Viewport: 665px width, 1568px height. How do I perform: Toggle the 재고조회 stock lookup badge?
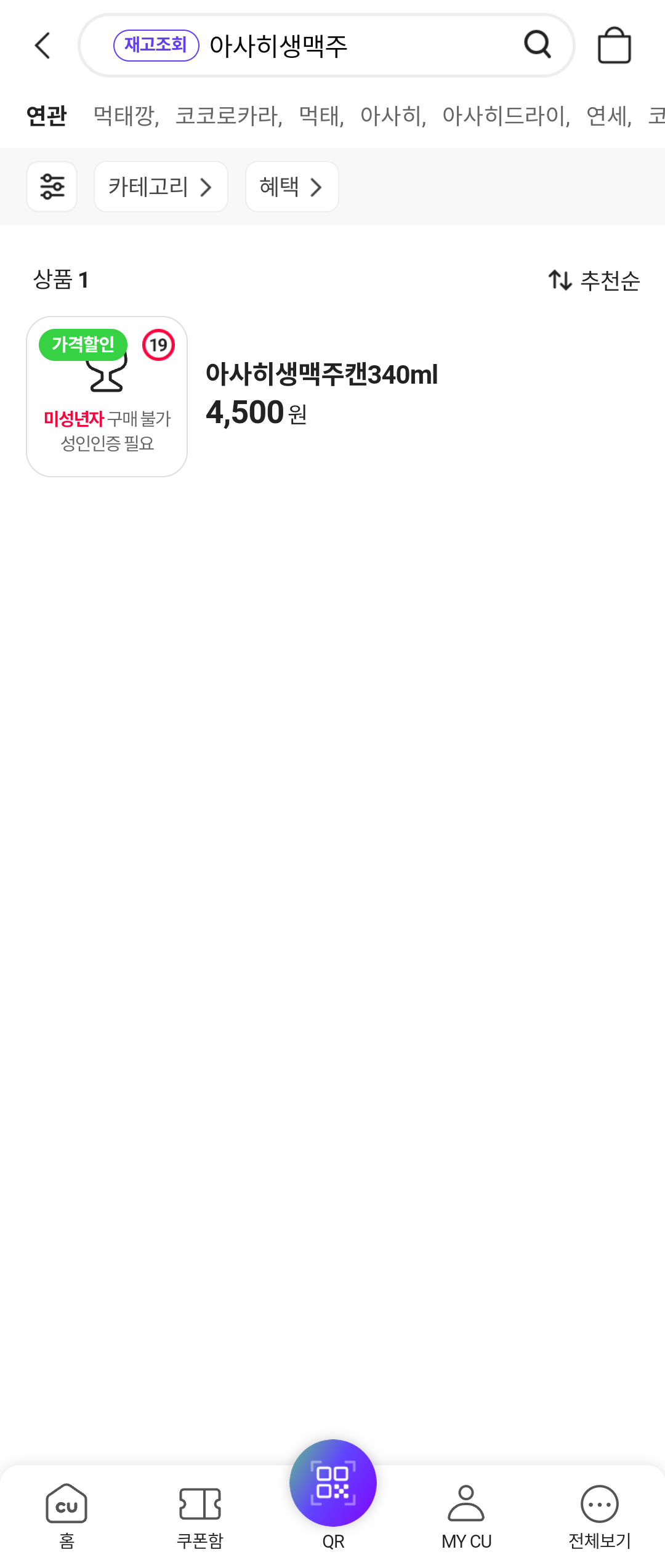(156, 45)
